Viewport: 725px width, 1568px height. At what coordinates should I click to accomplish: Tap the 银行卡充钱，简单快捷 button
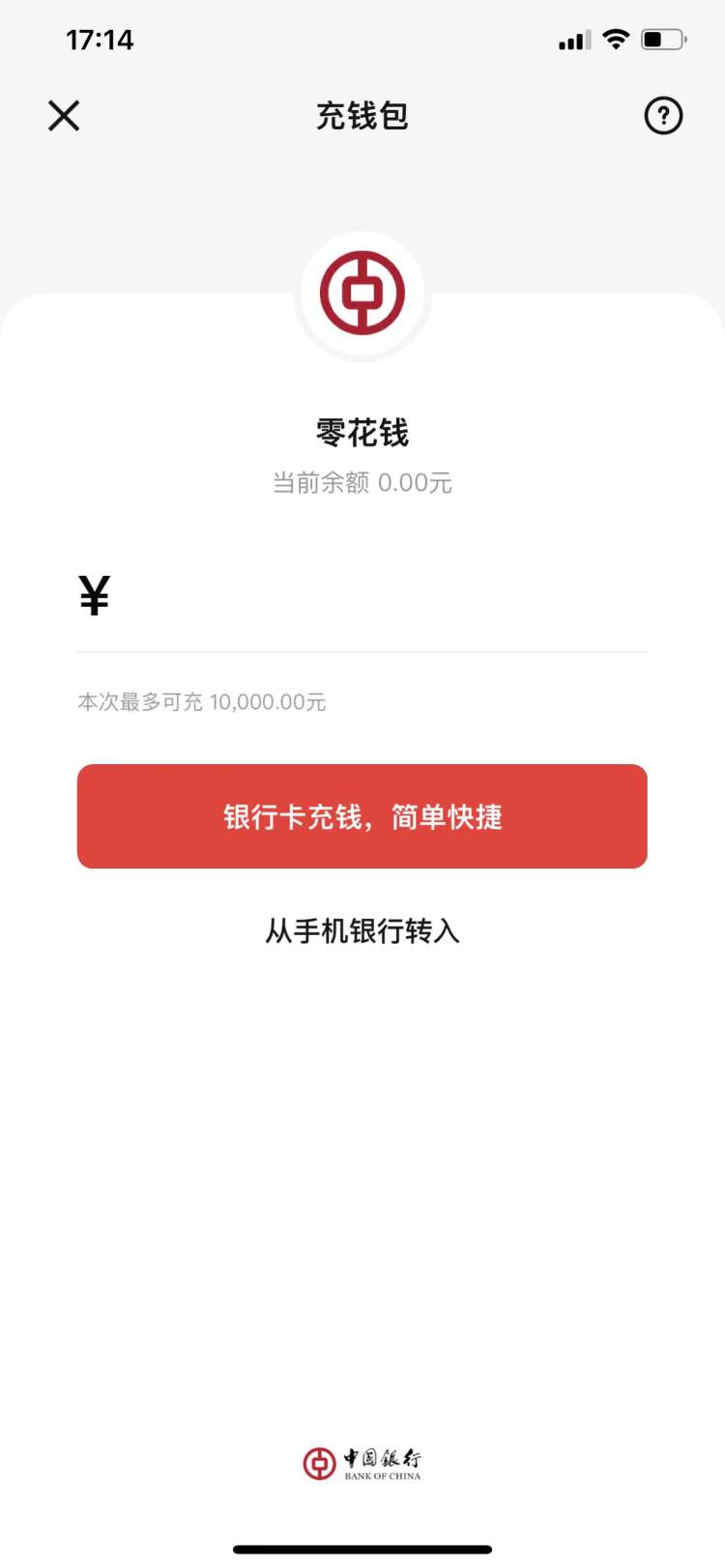click(362, 816)
